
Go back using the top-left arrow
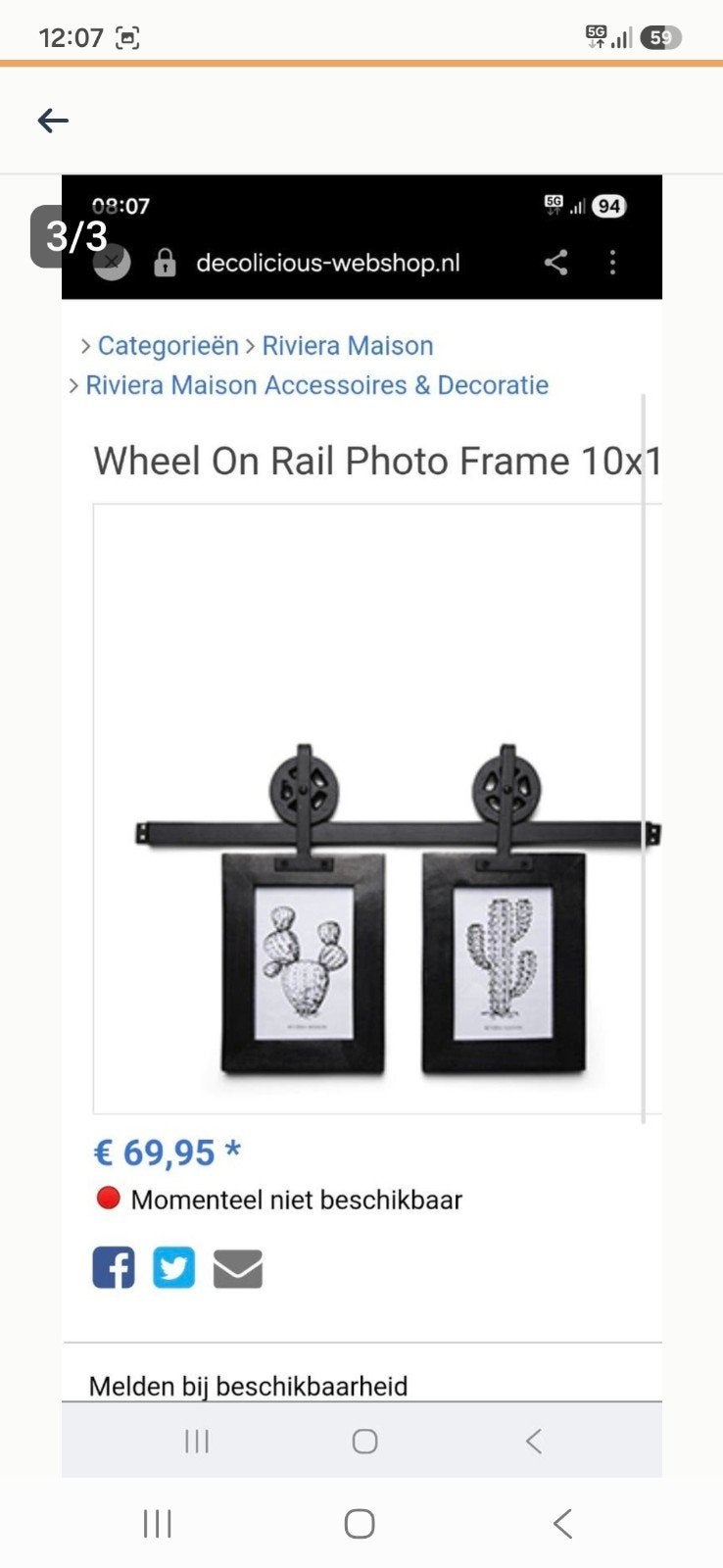(x=53, y=121)
